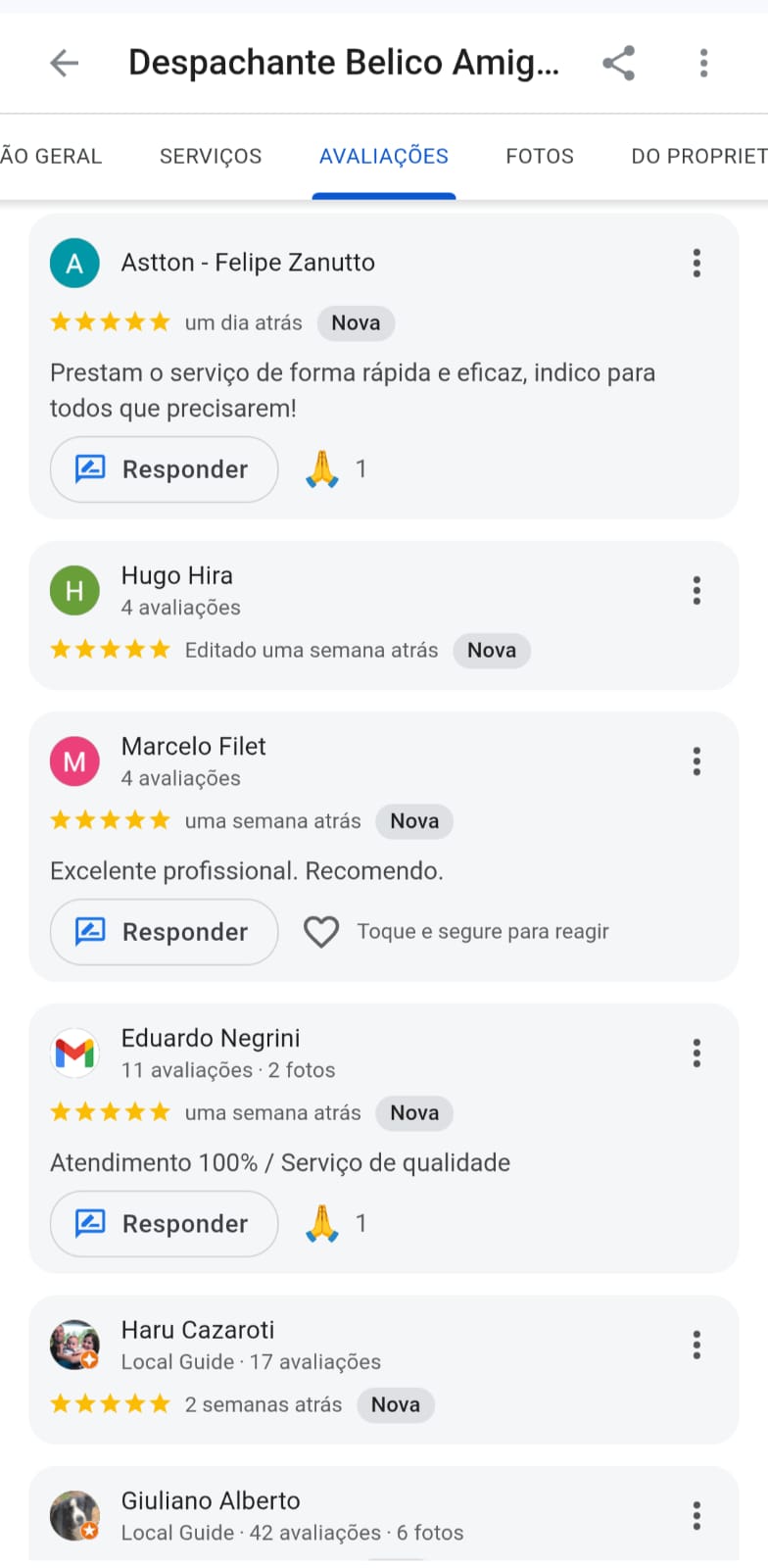Open options for Hugo Hira's review
Image resolution: width=768 pixels, height=1568 pixels.
(696, 590)
